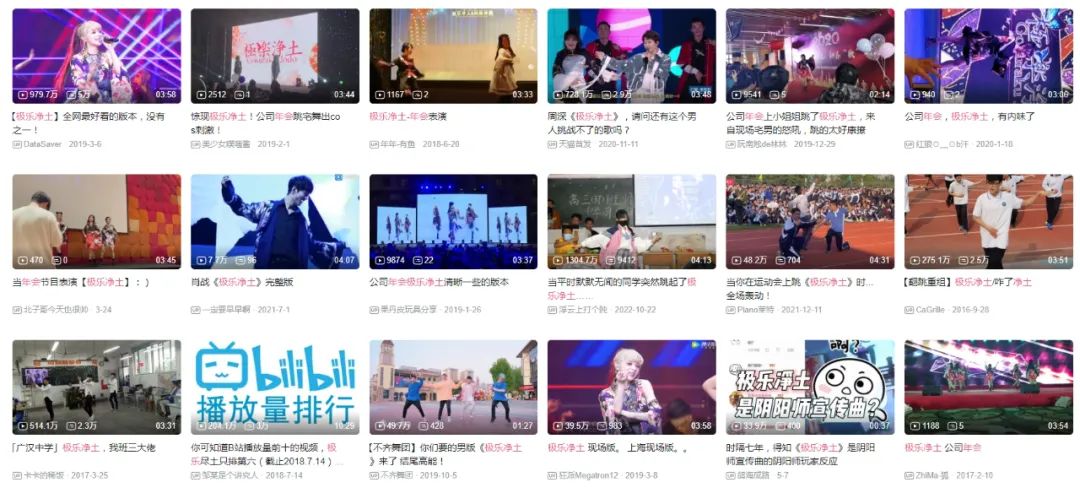Open DataSaver's 极乐净土 video thumbnail

96,54
